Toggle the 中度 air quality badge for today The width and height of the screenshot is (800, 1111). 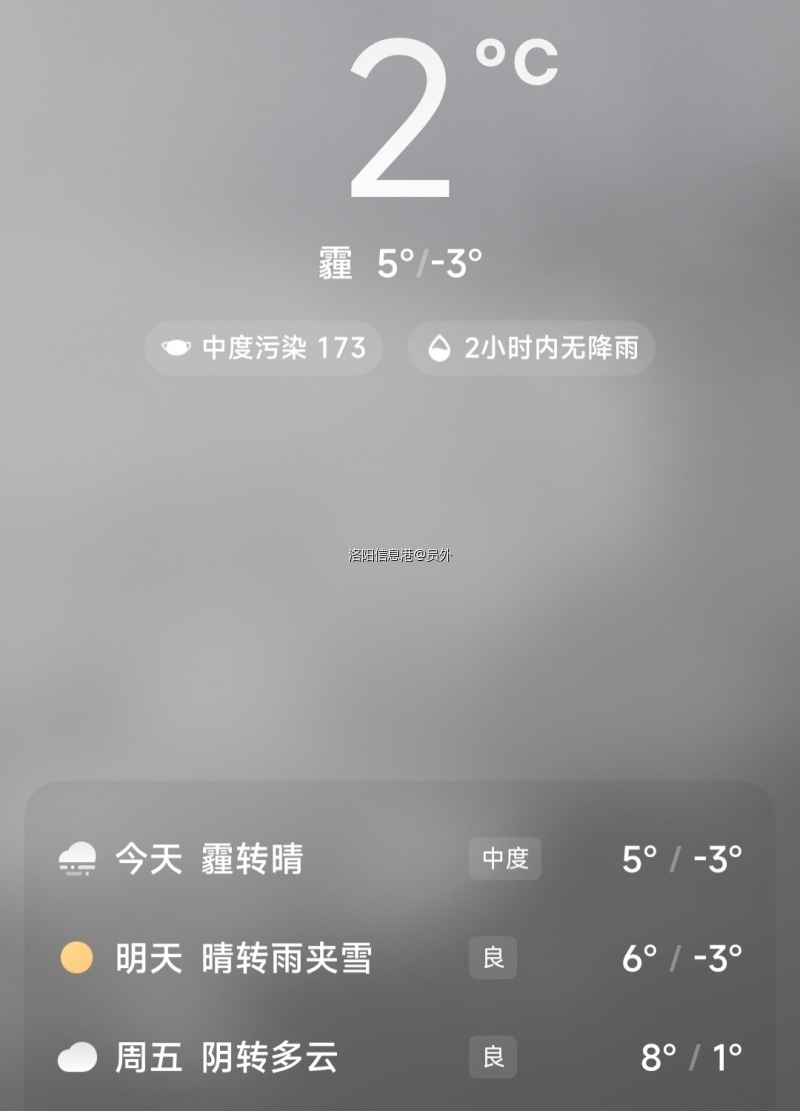(505, 858)
